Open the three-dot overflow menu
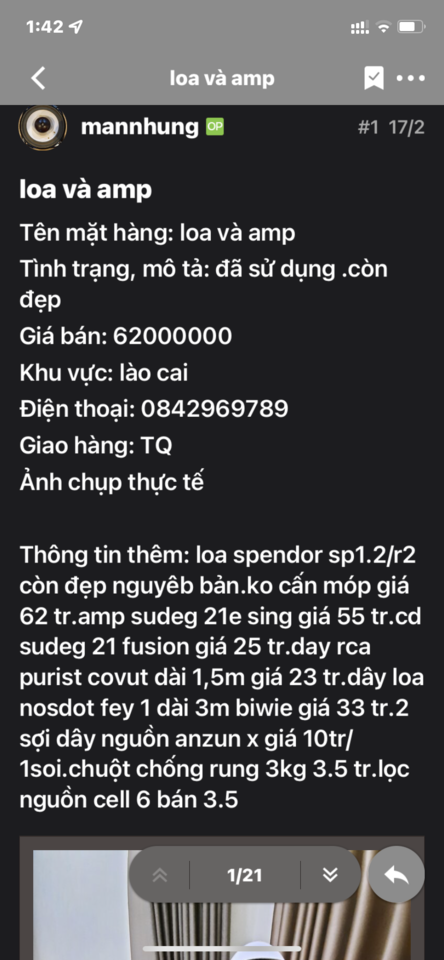Image resolution: width=444 pixels, height=960 pixels. click(x=410, y=78)
